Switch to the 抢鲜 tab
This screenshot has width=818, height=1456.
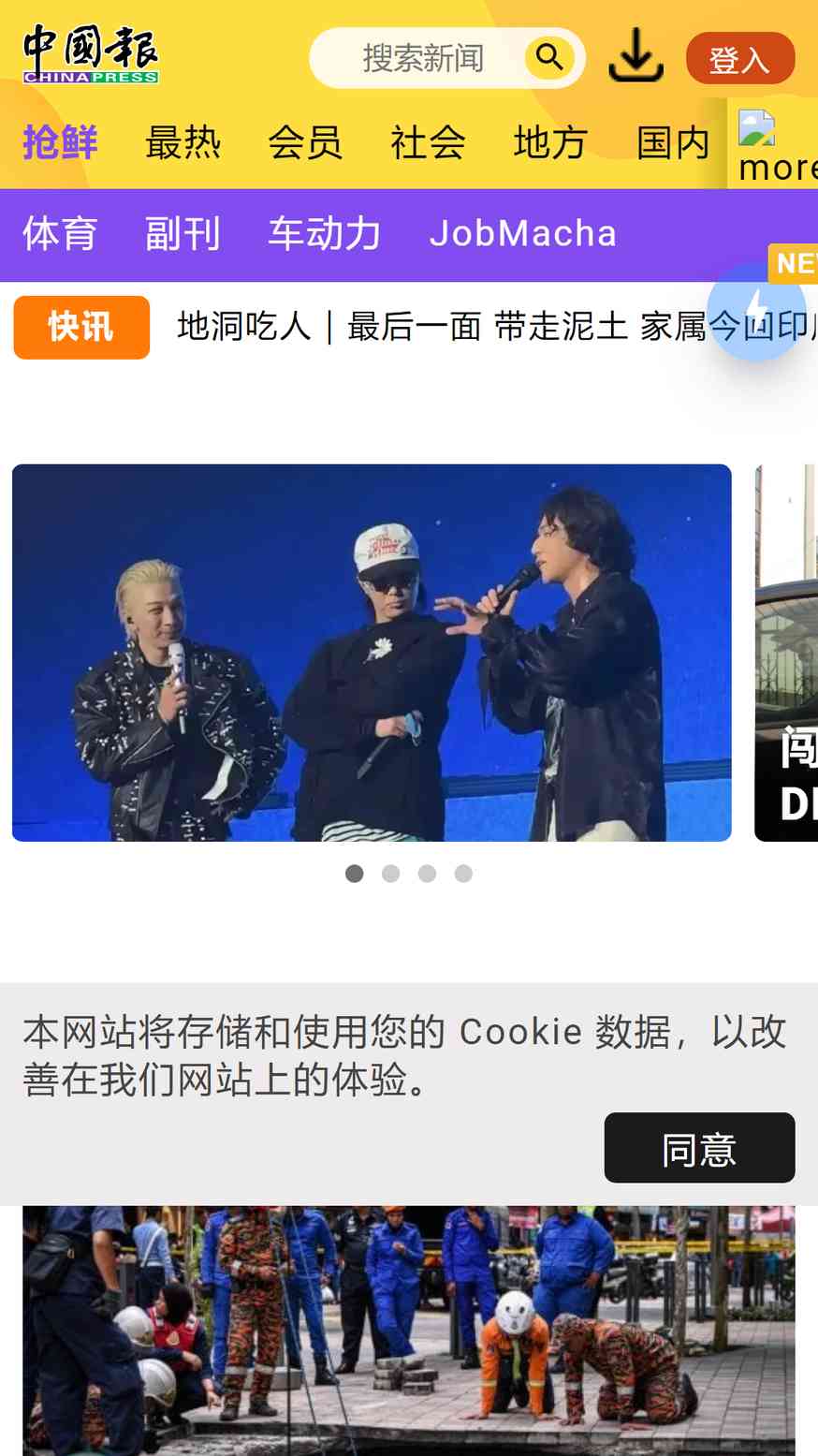60,143
